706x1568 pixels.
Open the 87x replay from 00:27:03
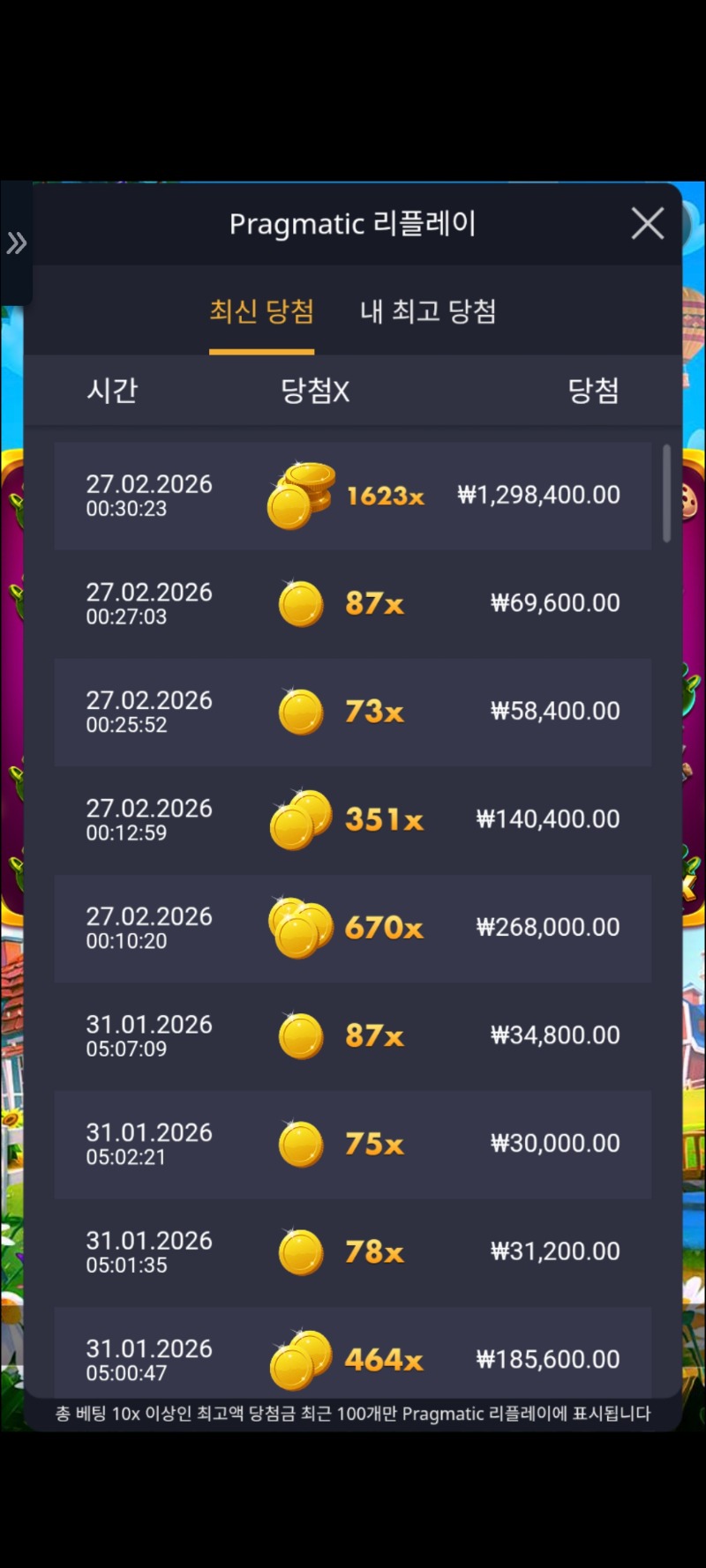[x=353, y=604]
